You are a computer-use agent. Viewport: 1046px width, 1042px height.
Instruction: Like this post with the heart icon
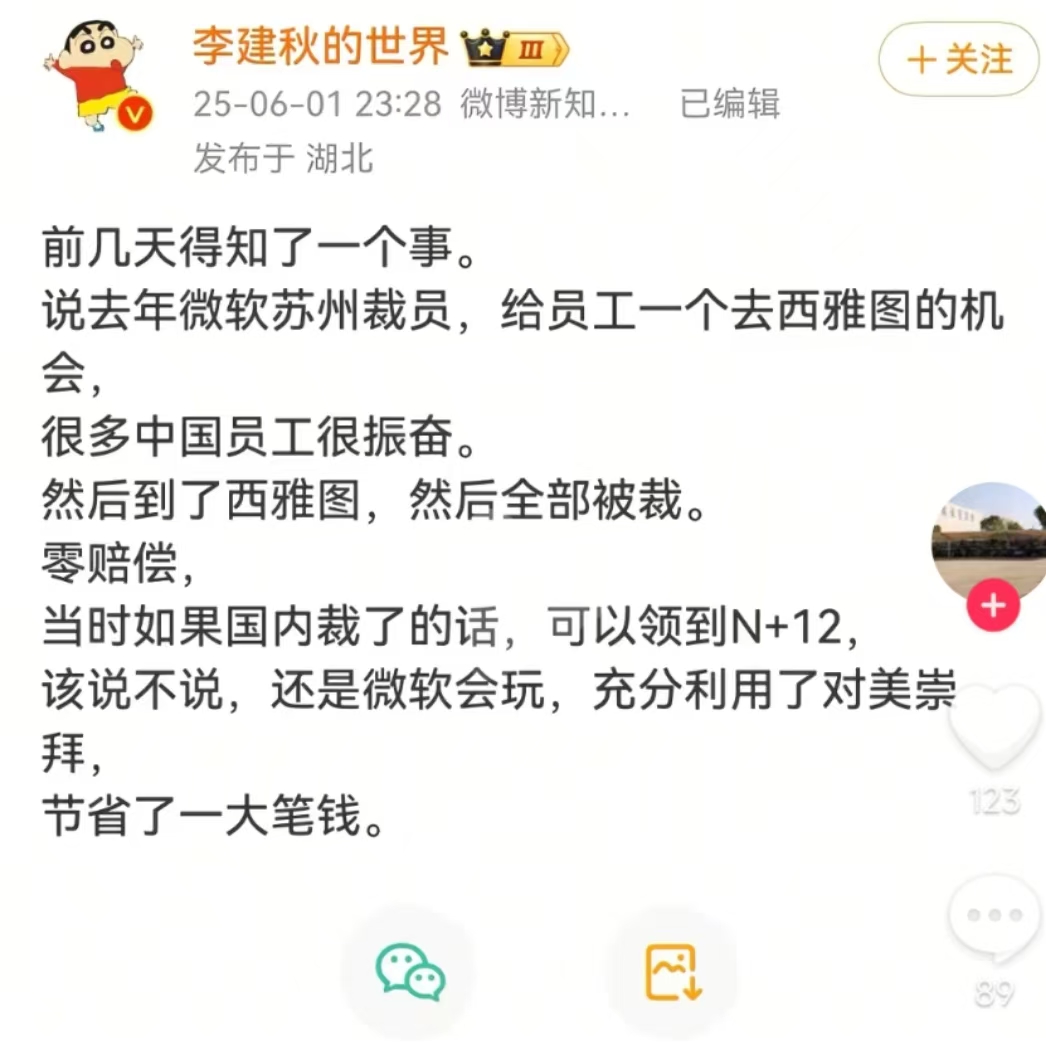pyautogui.click(x=993, y=728)
